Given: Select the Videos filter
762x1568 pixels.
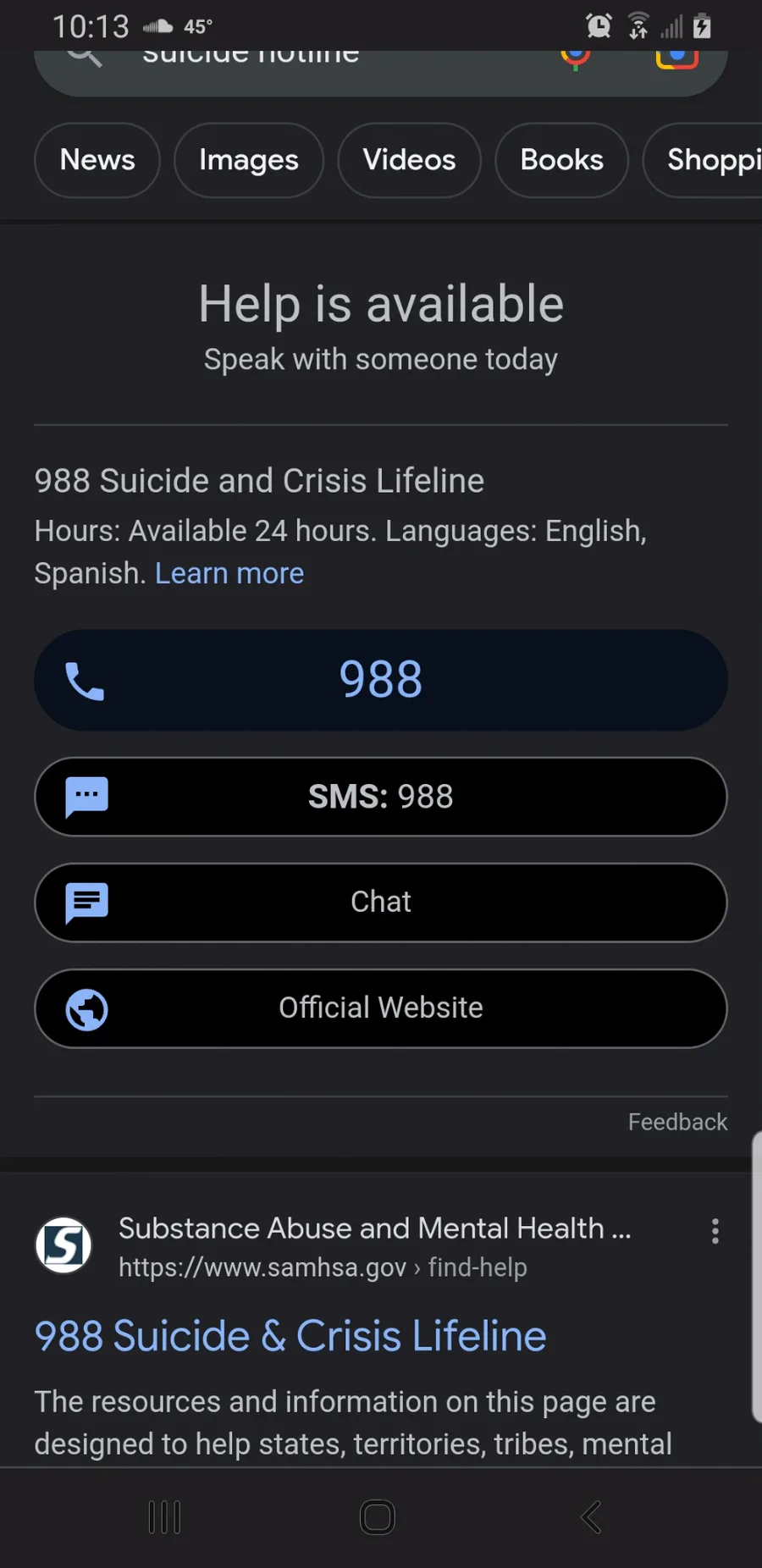Looking at the screenshot, I should [409, 160].
